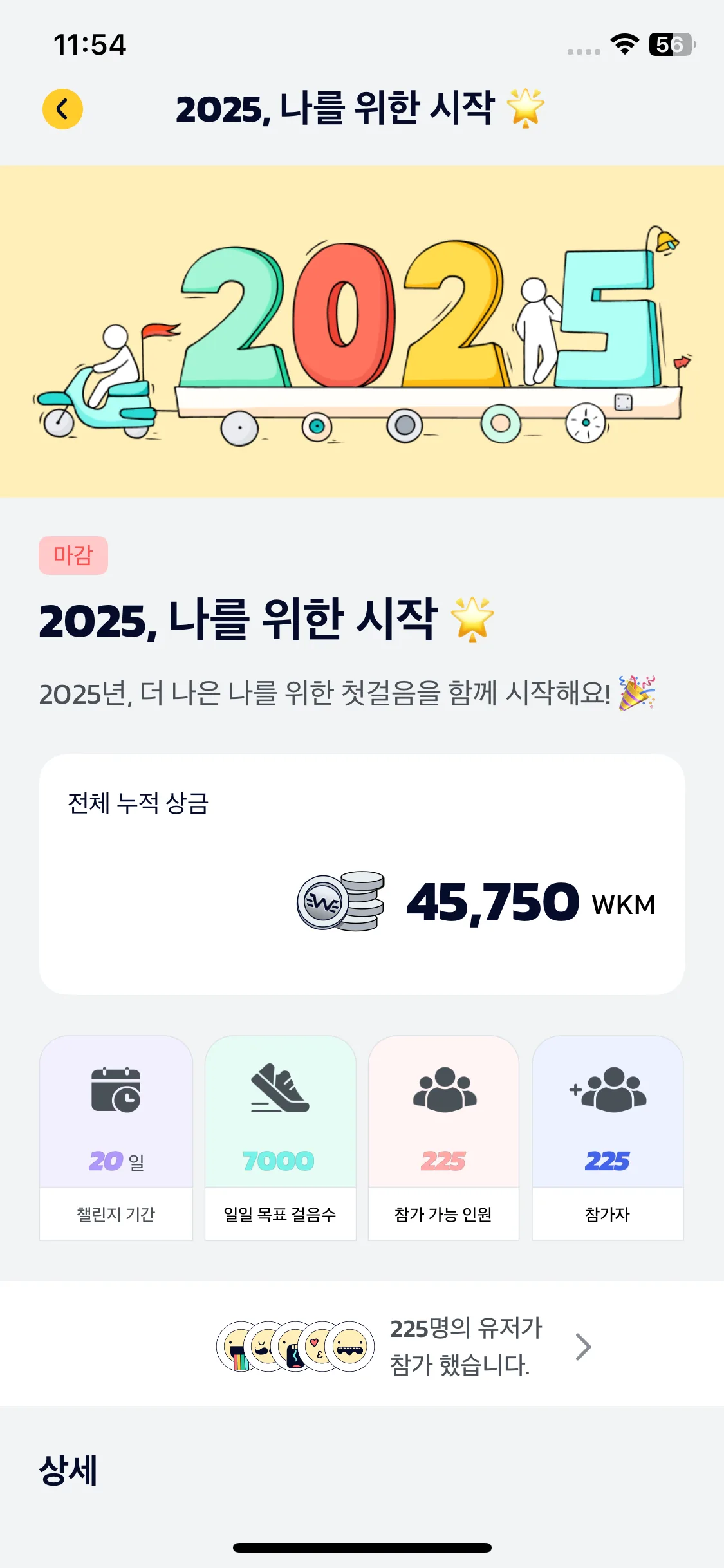The image size is (724, 1568).
Task: Go back with the yellow arrow button
Action: (62, 109)
